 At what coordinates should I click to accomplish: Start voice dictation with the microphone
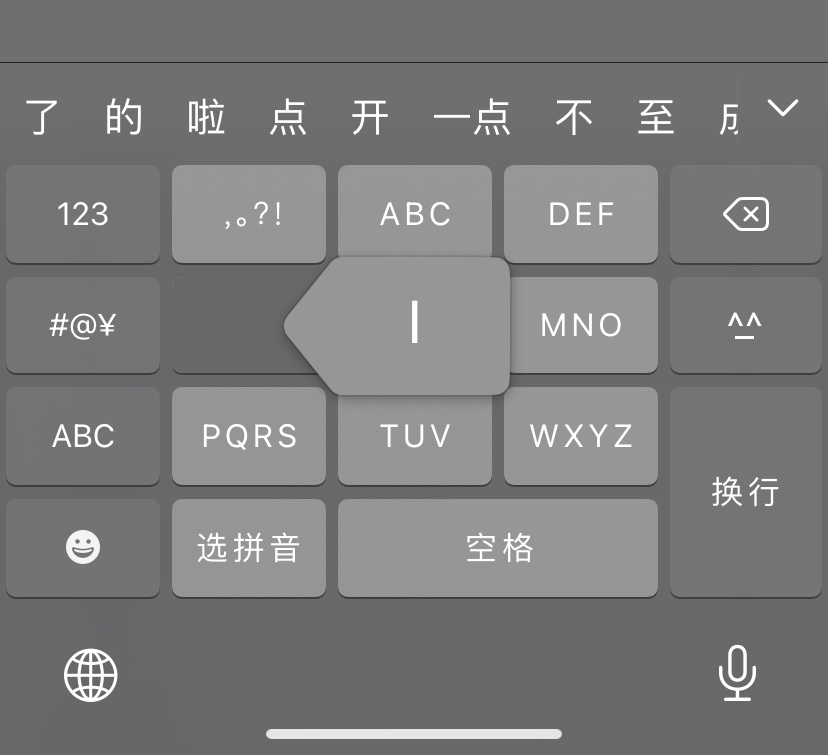(737, 673)
